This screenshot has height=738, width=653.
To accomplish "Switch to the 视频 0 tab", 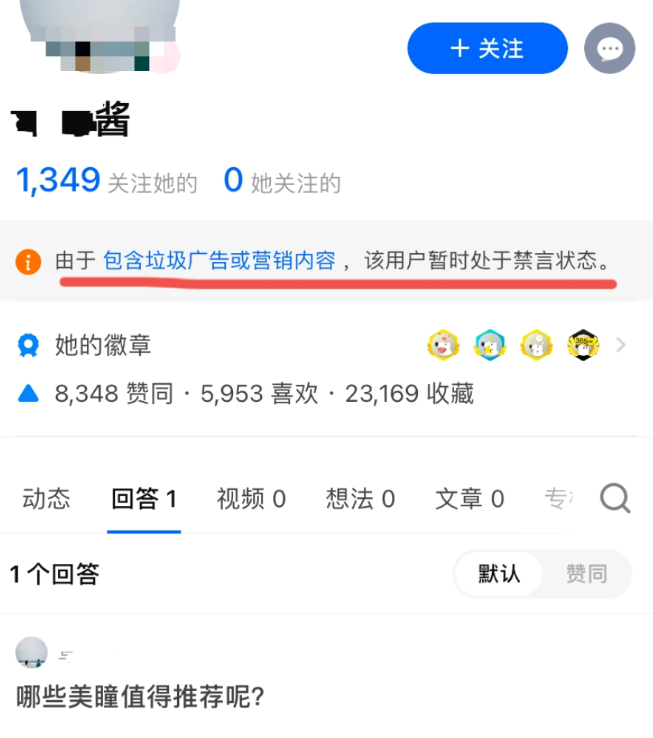I will pos(251,498).
